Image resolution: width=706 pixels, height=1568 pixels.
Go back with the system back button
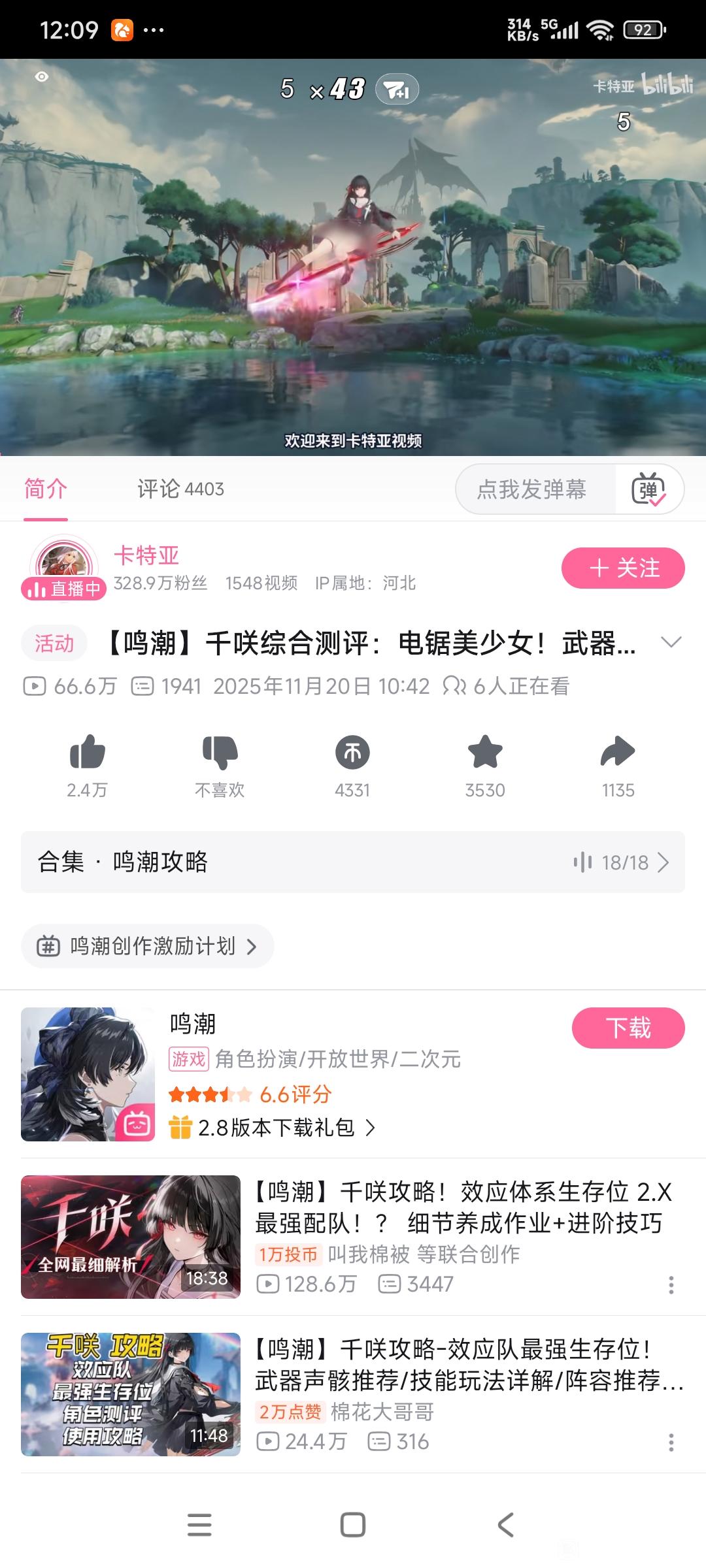pyautogui.click(x=505, y=1525)
